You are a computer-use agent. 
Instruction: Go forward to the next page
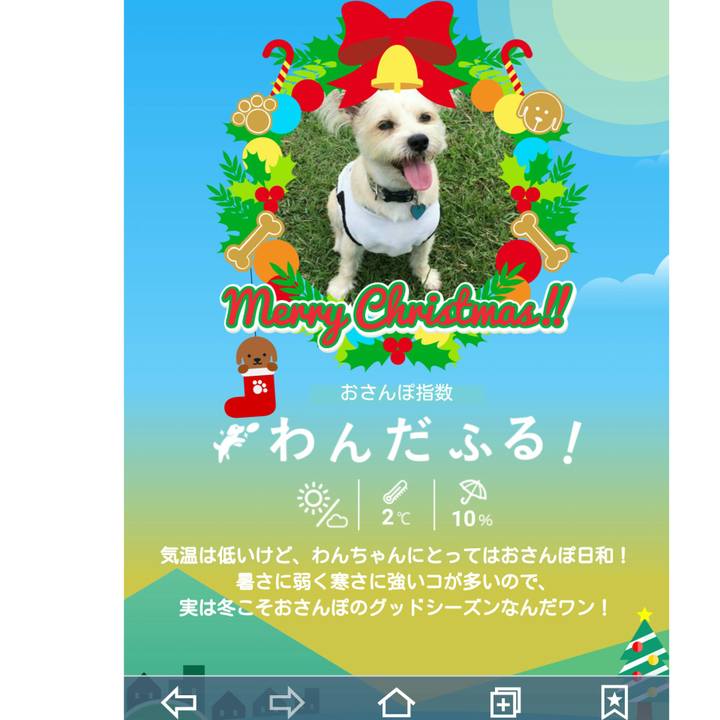pos(287,701)
